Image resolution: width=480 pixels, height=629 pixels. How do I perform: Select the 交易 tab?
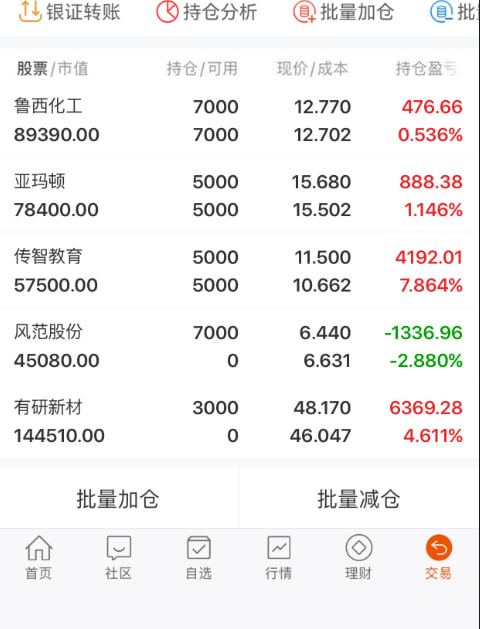(439, 558)
